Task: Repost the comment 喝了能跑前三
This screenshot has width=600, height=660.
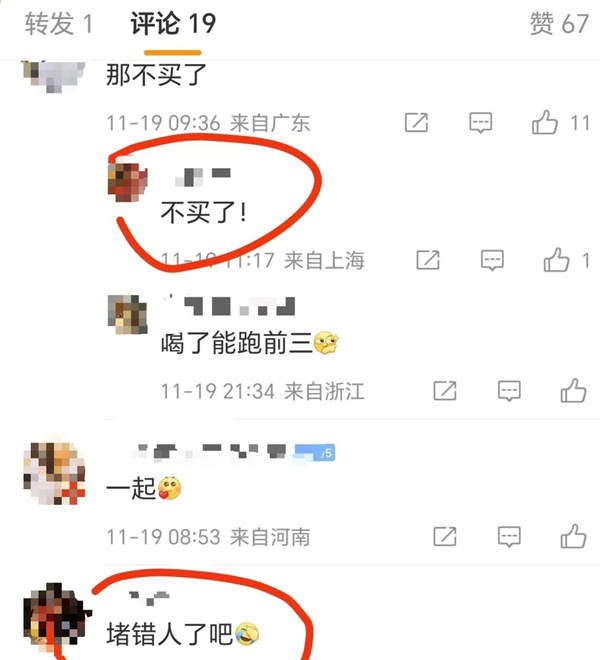Action: pos(445,391)
